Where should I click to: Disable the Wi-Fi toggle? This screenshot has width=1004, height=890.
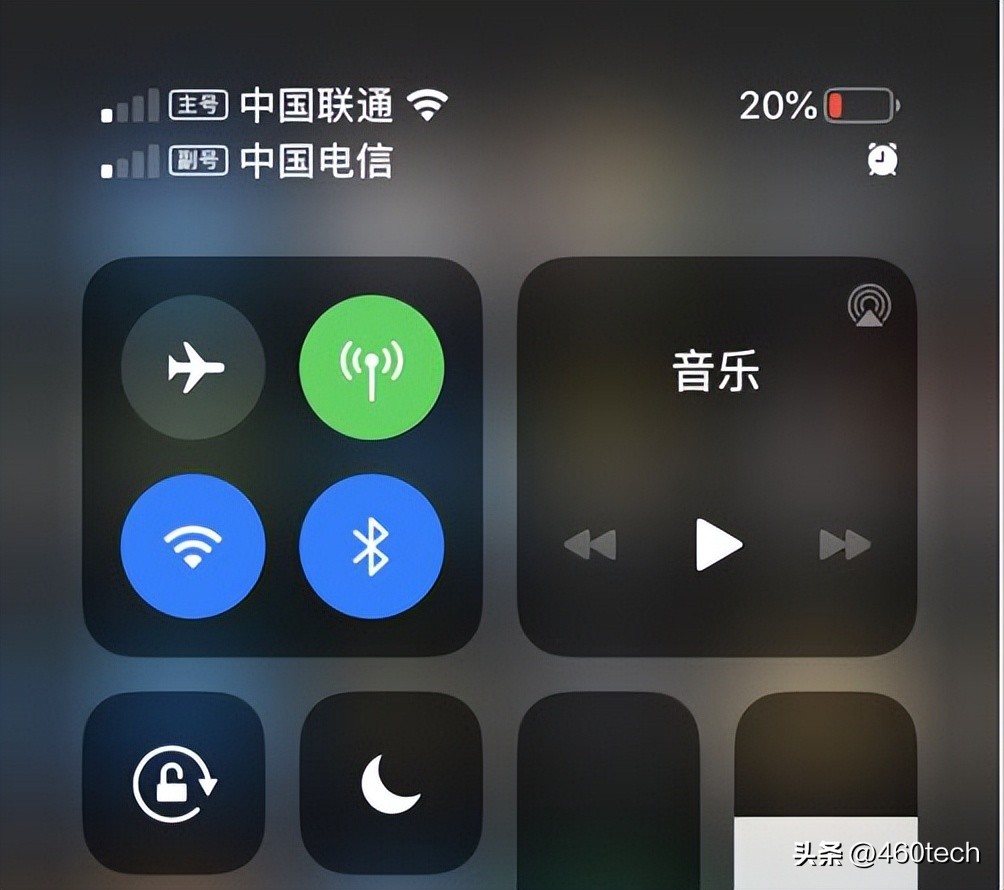click(193, 546)
